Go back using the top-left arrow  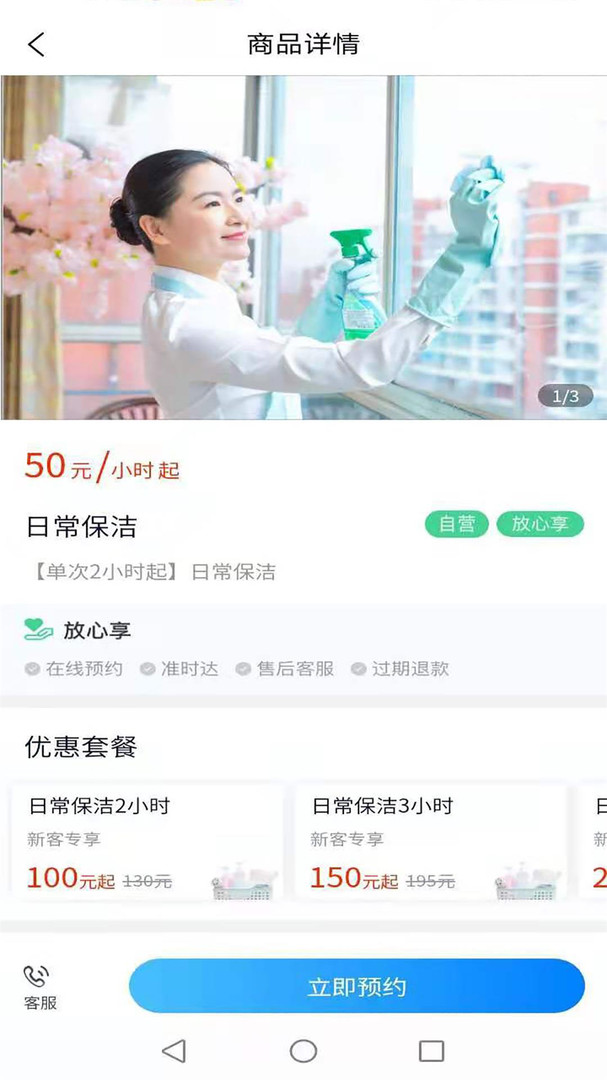click(36, 44)
